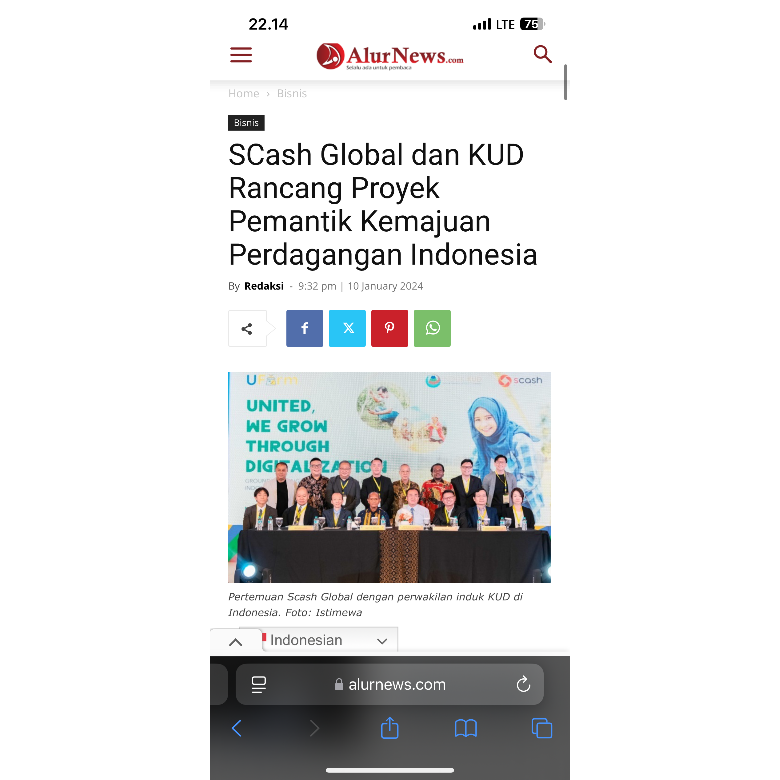This screenshot has height=780, width=780.
Task: Open the article photo
Action: click(389, 477)
